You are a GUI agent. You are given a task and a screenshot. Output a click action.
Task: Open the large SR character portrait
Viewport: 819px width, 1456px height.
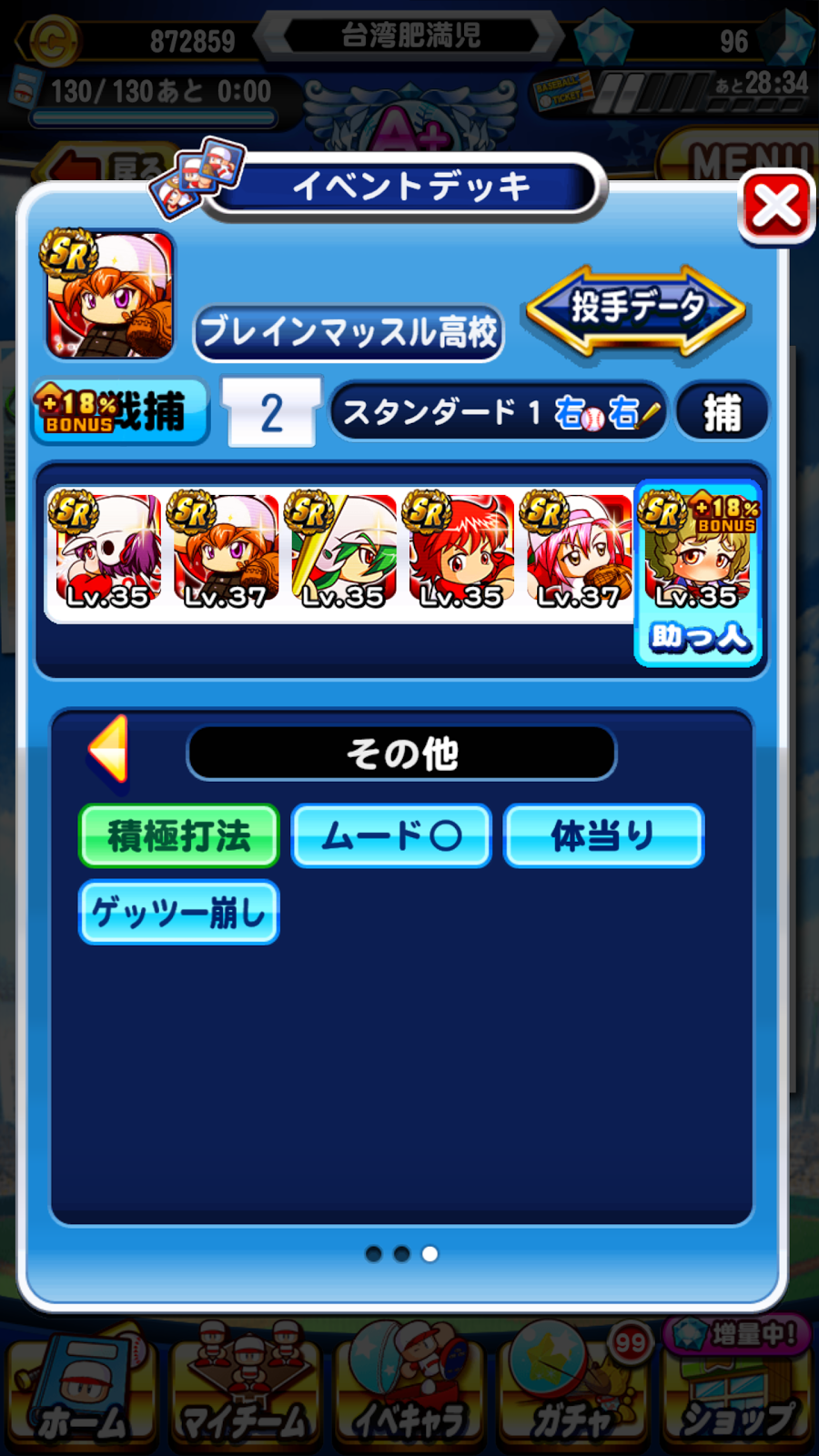click(109, 295)
